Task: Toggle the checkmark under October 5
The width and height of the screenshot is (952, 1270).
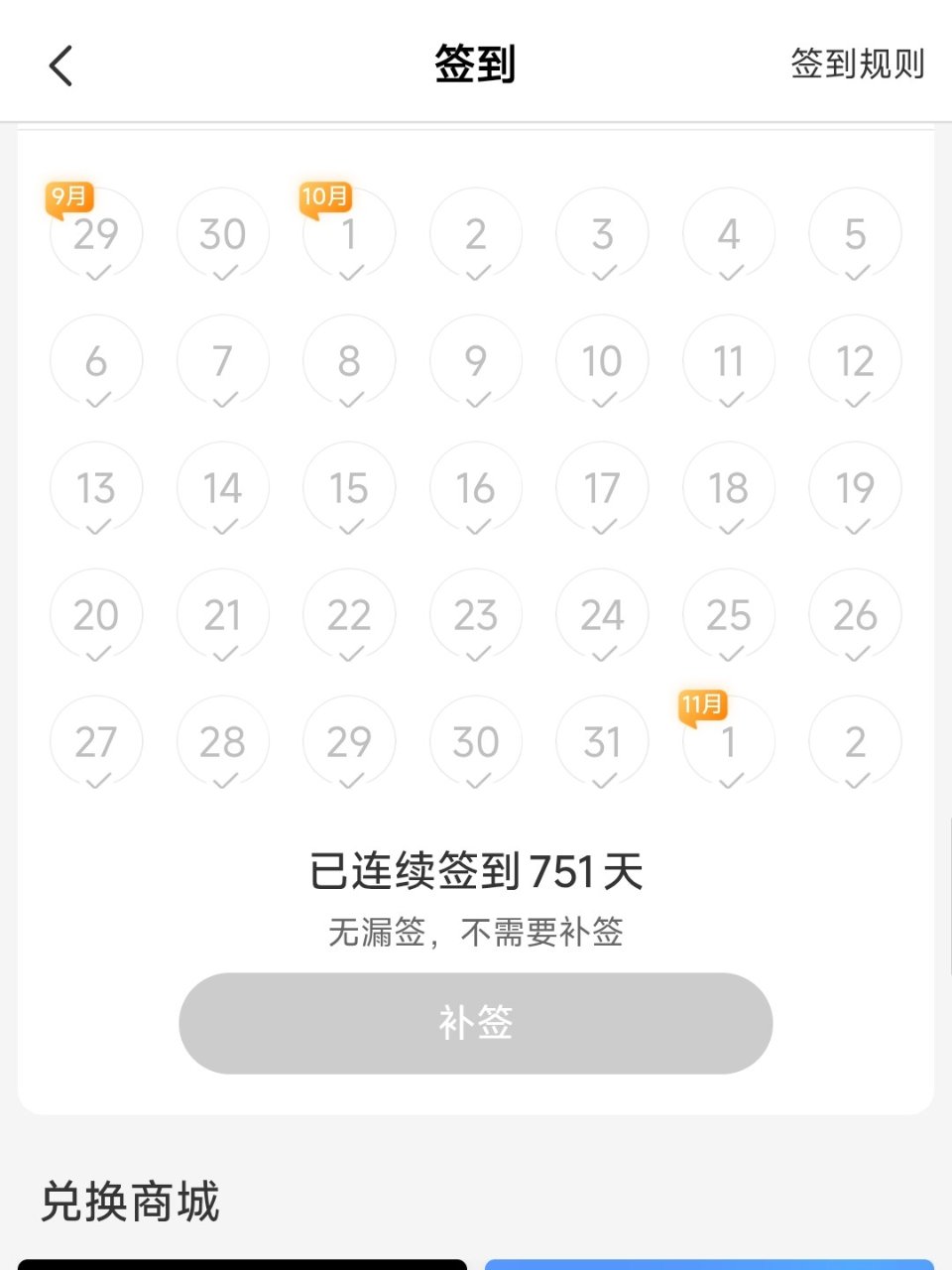Action: coord(855,274)
